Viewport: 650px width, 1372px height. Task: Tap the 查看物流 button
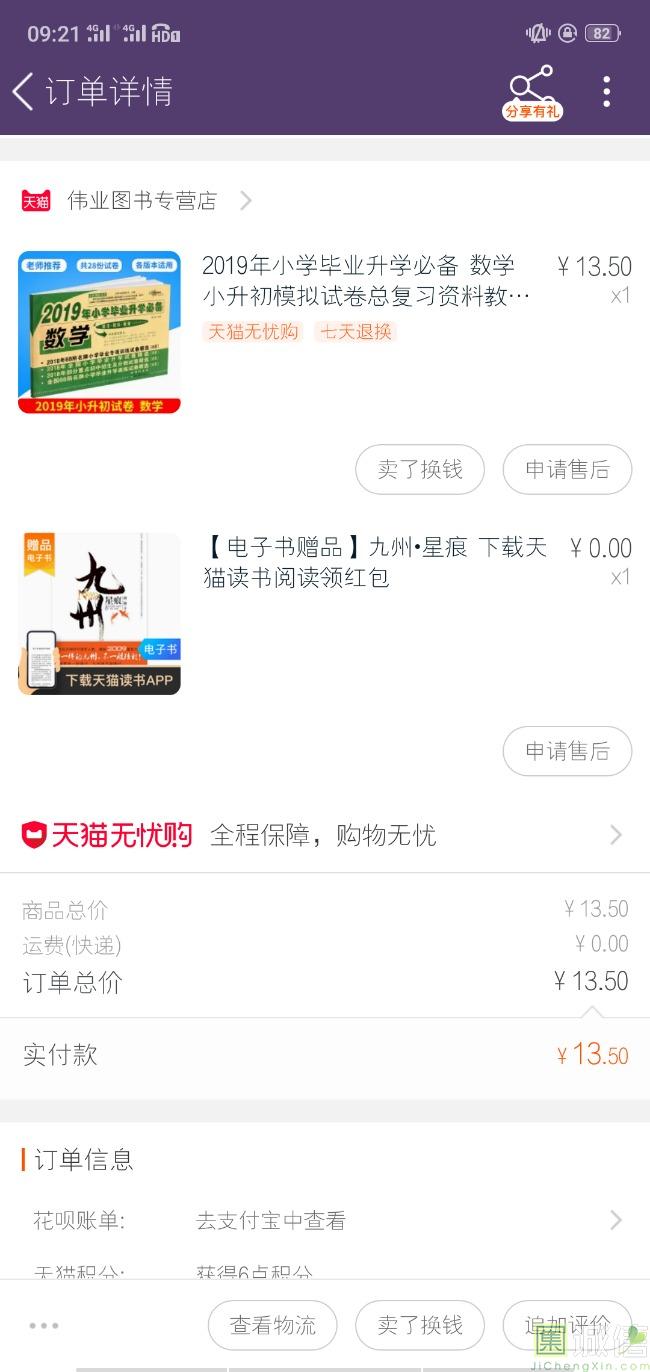click(x=272, y=1325)
